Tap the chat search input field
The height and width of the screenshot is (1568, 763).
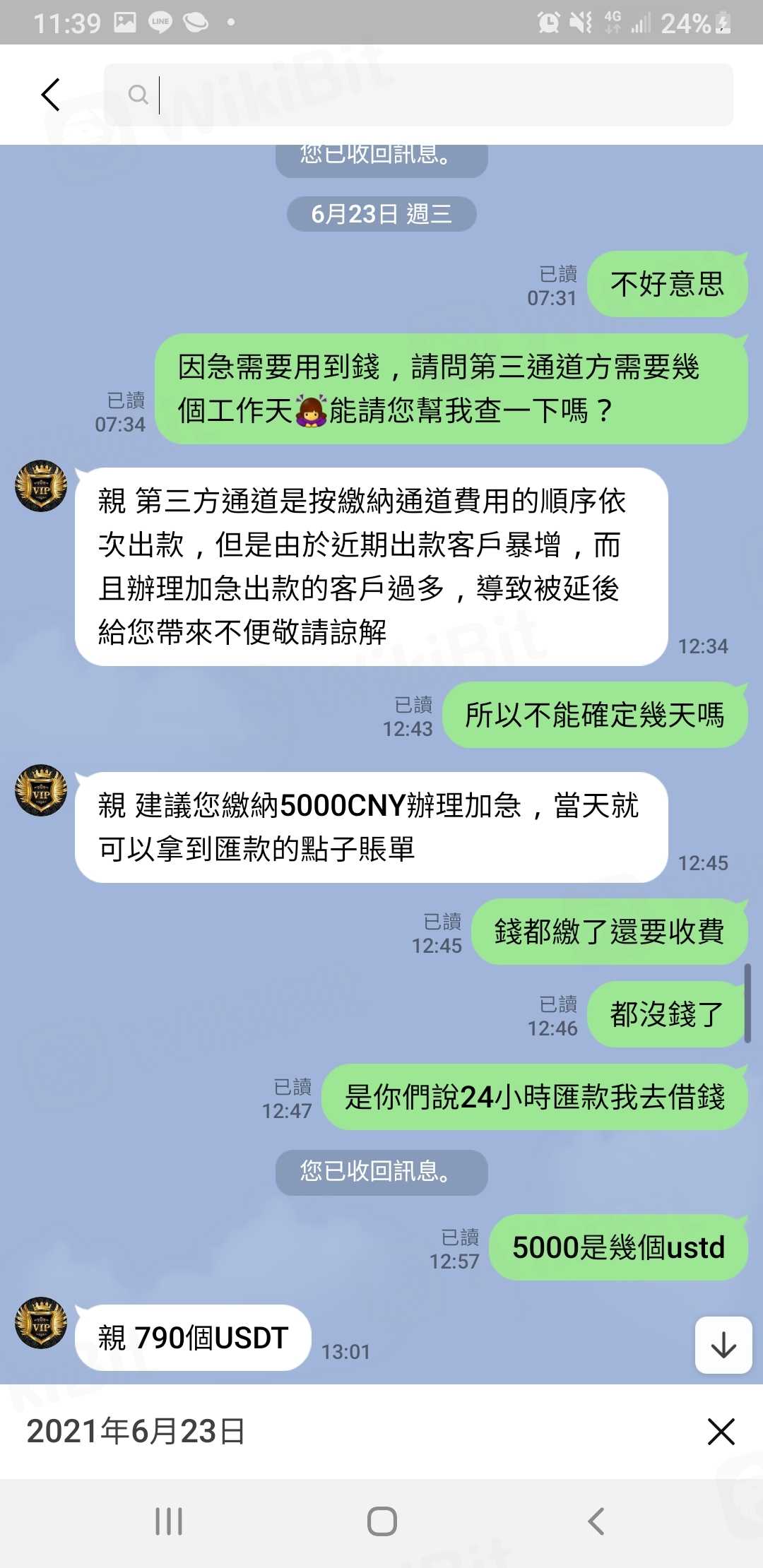point(424,95)
